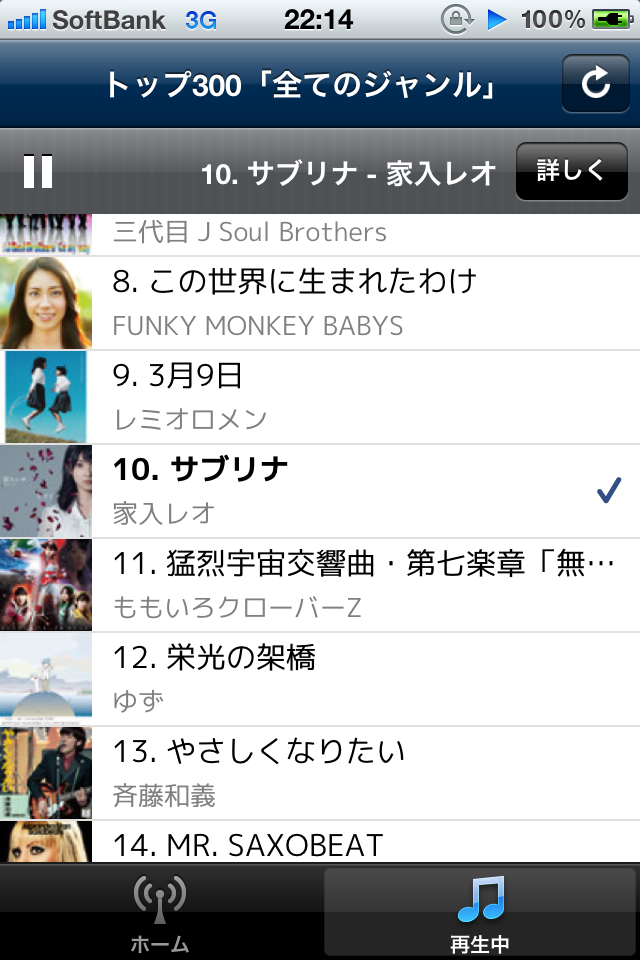640x960 pixels.
Task: Select track 10. サブリナ by 家入レオ
Action: [x=320, y=491]
